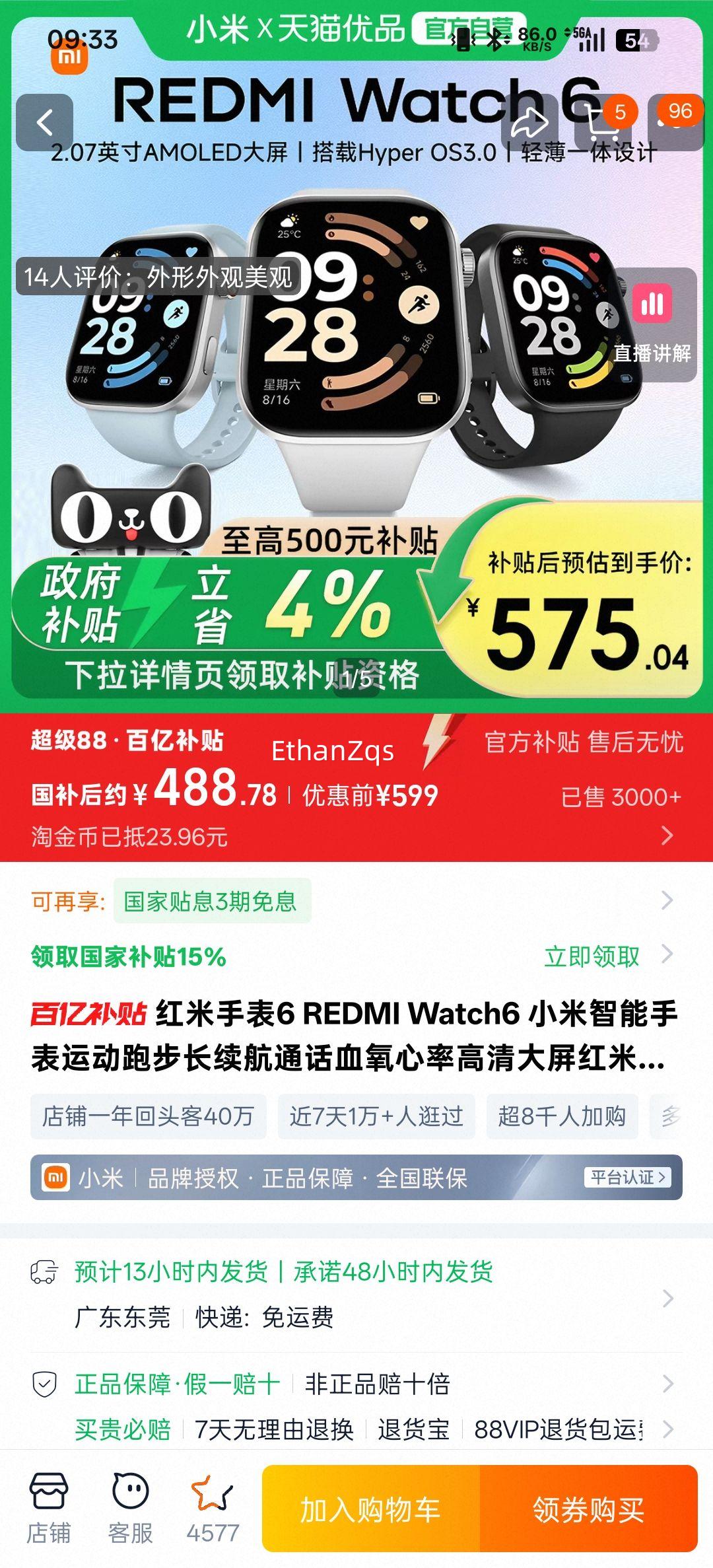Click the Xiaomi logo in top left corner
Image resolution: width=713 pixels, height=1568 pixels.
71,59
